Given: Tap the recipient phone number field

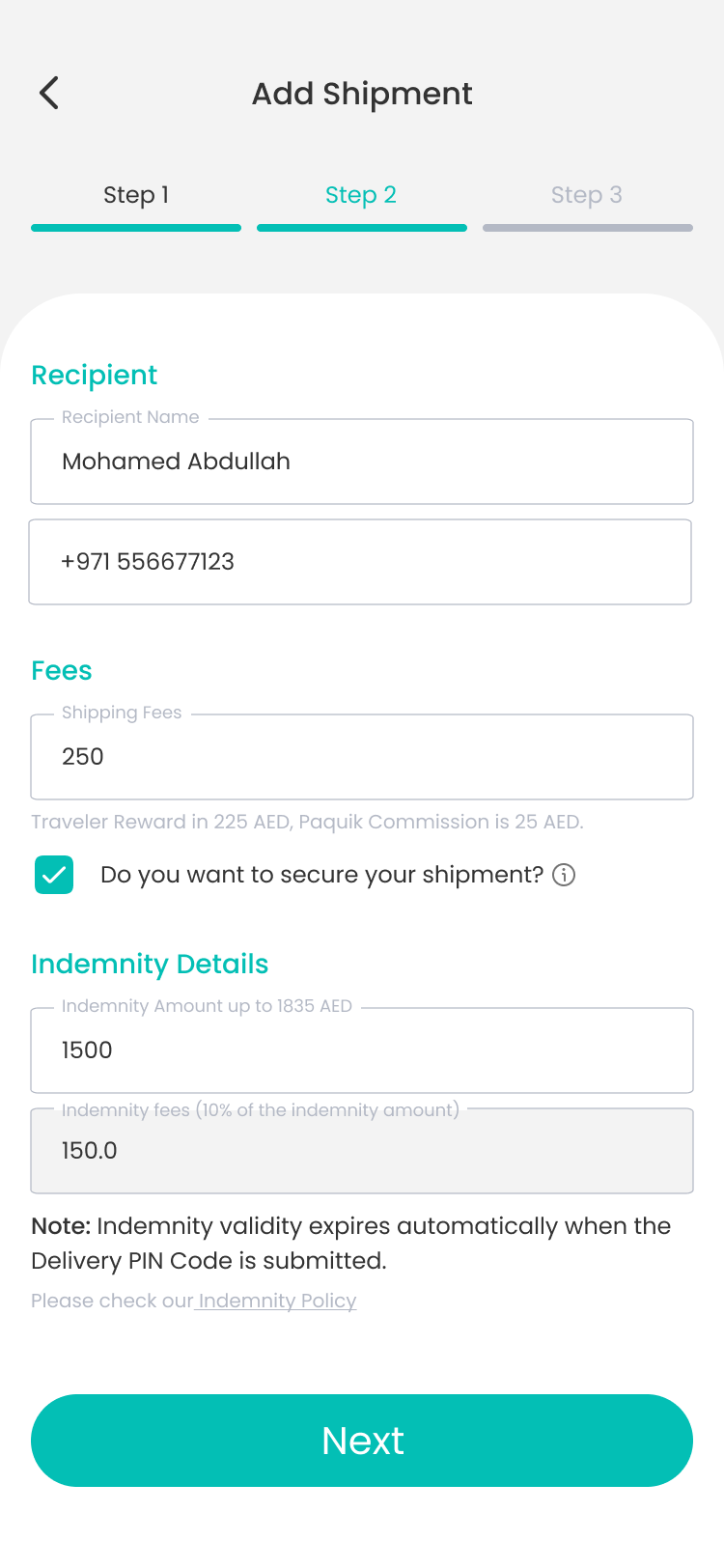Looking at the screenshot, I should coord(360,562).
